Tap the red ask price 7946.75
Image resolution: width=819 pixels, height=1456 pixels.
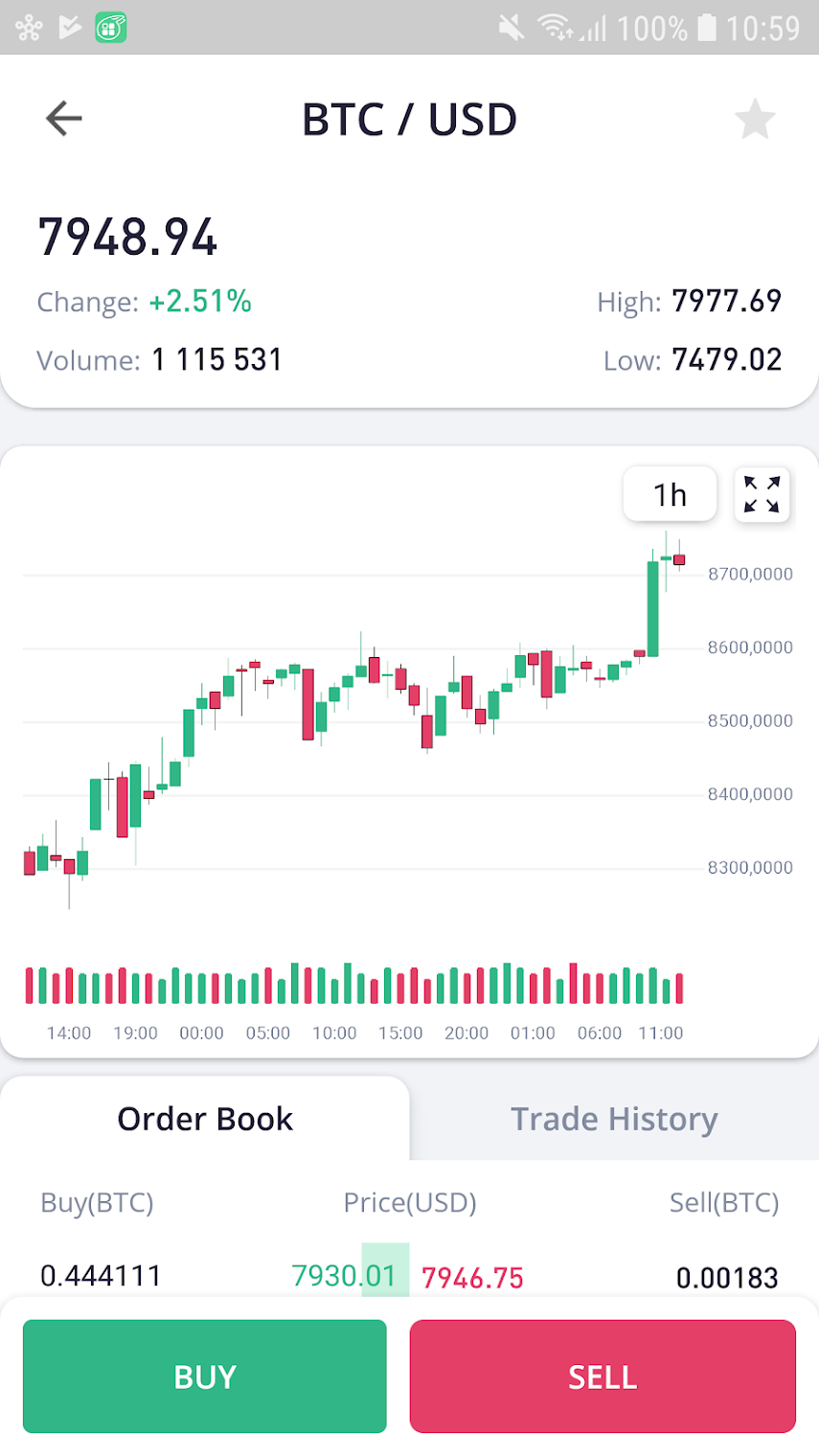pos(471,1275)
